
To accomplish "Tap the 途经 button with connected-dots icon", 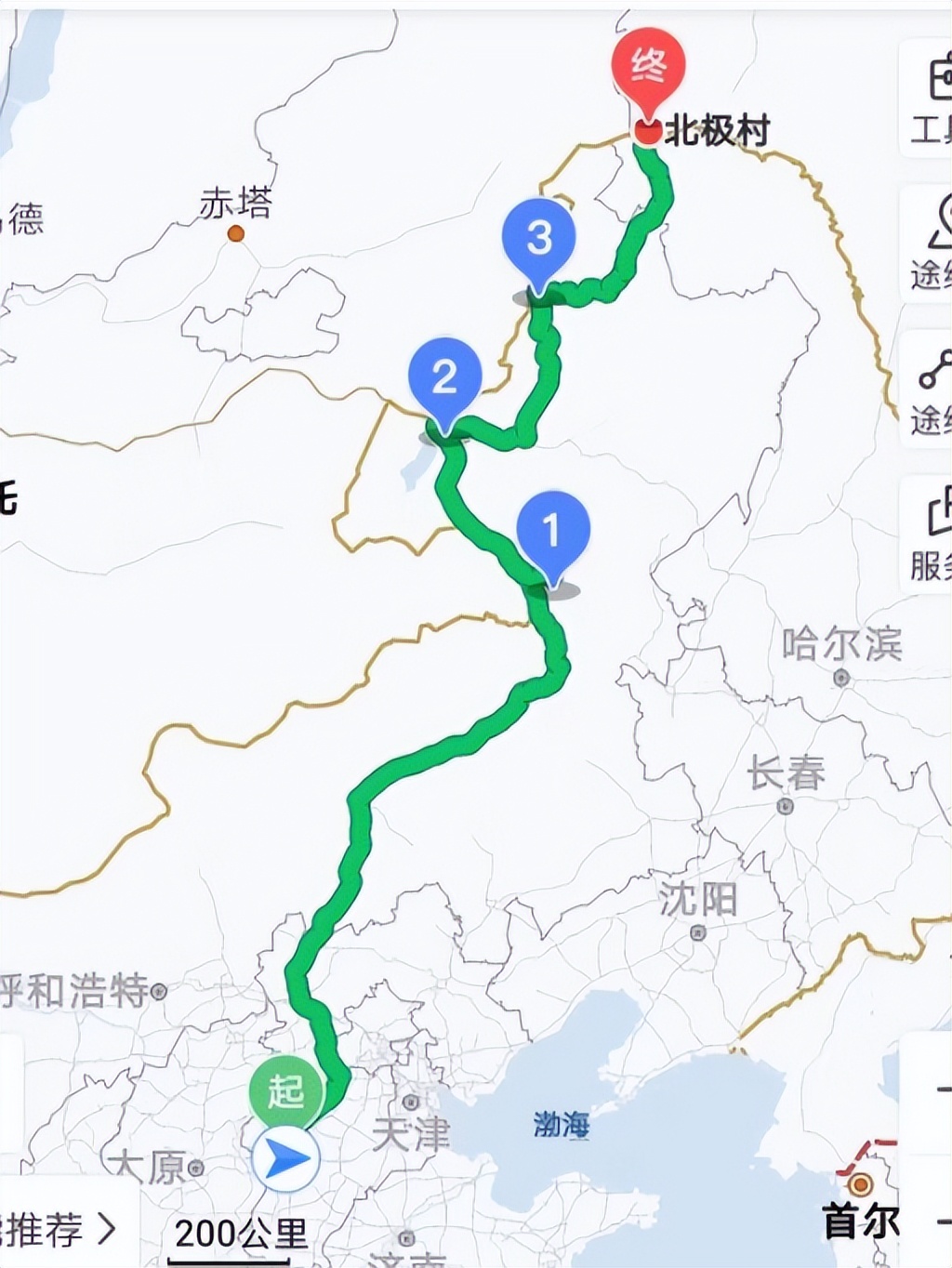I will click(932, 389).
